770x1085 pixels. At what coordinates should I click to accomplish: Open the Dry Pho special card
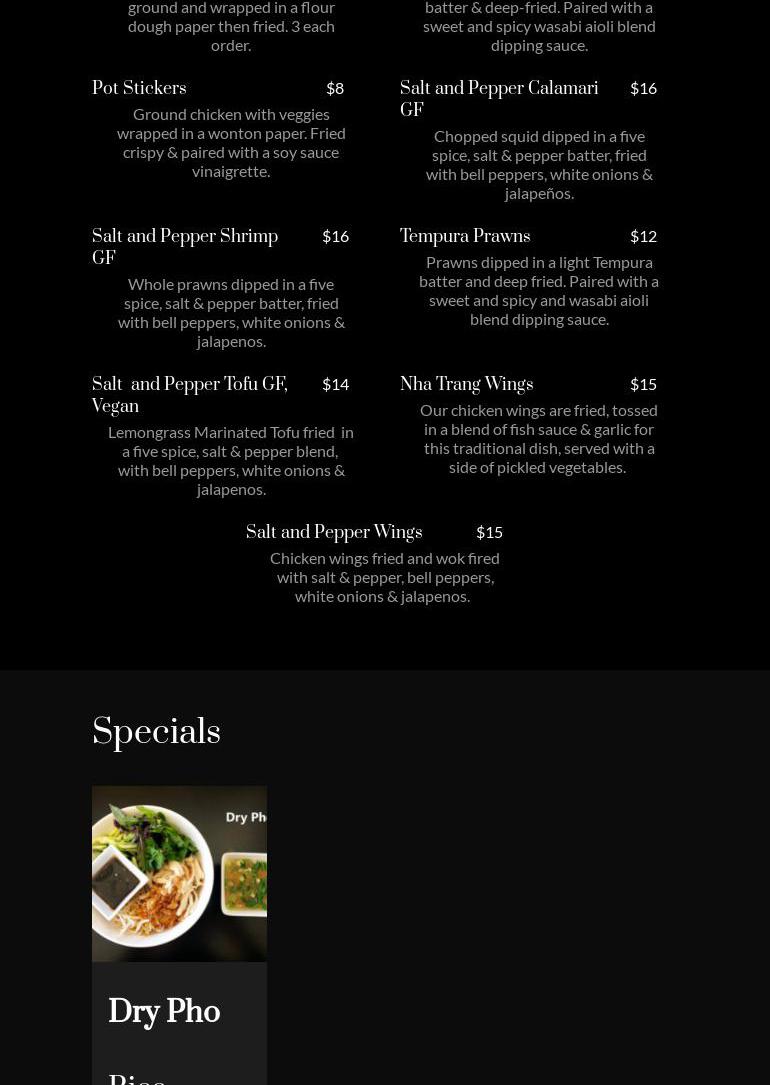click(x=179, y=874)
